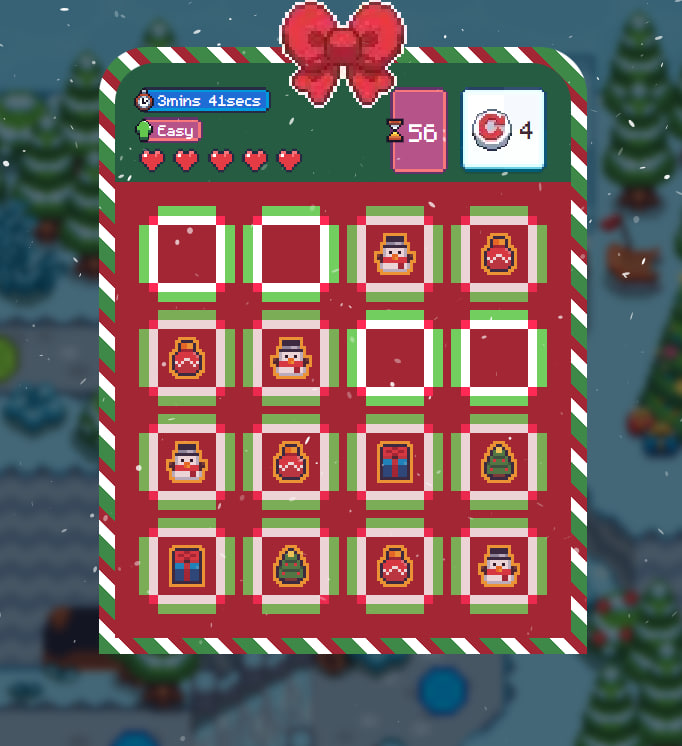This screenshot has height=746, width=682.
Task: Pick the Christmas tree tile in the third row
Action: pyautogui.click(x=499, y=462)
